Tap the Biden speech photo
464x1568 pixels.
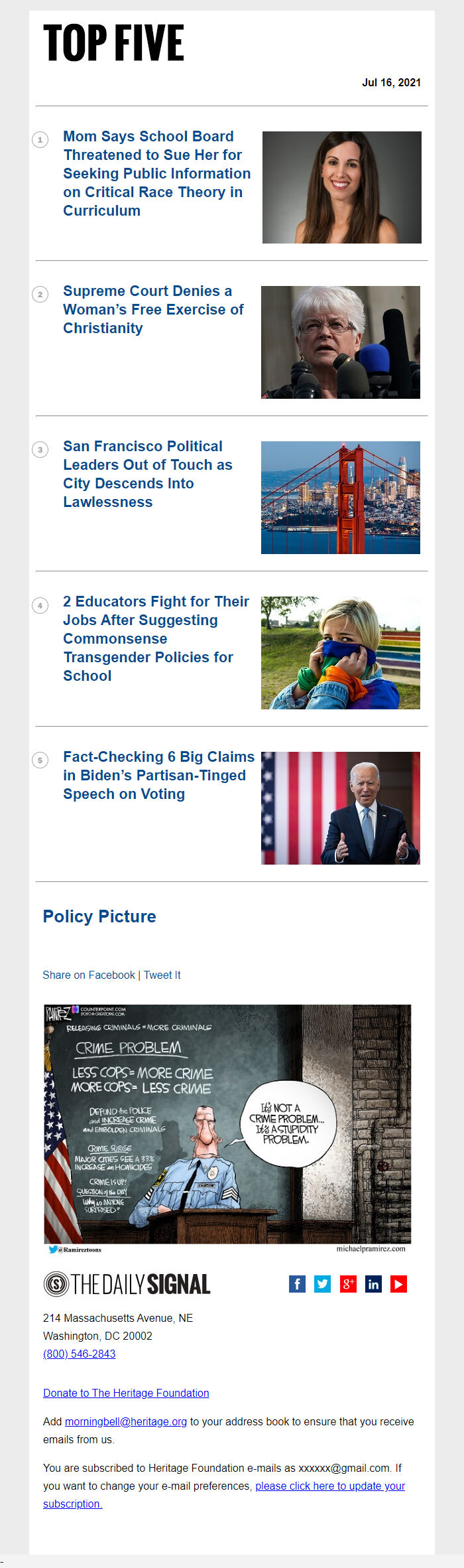pos(340,808)
